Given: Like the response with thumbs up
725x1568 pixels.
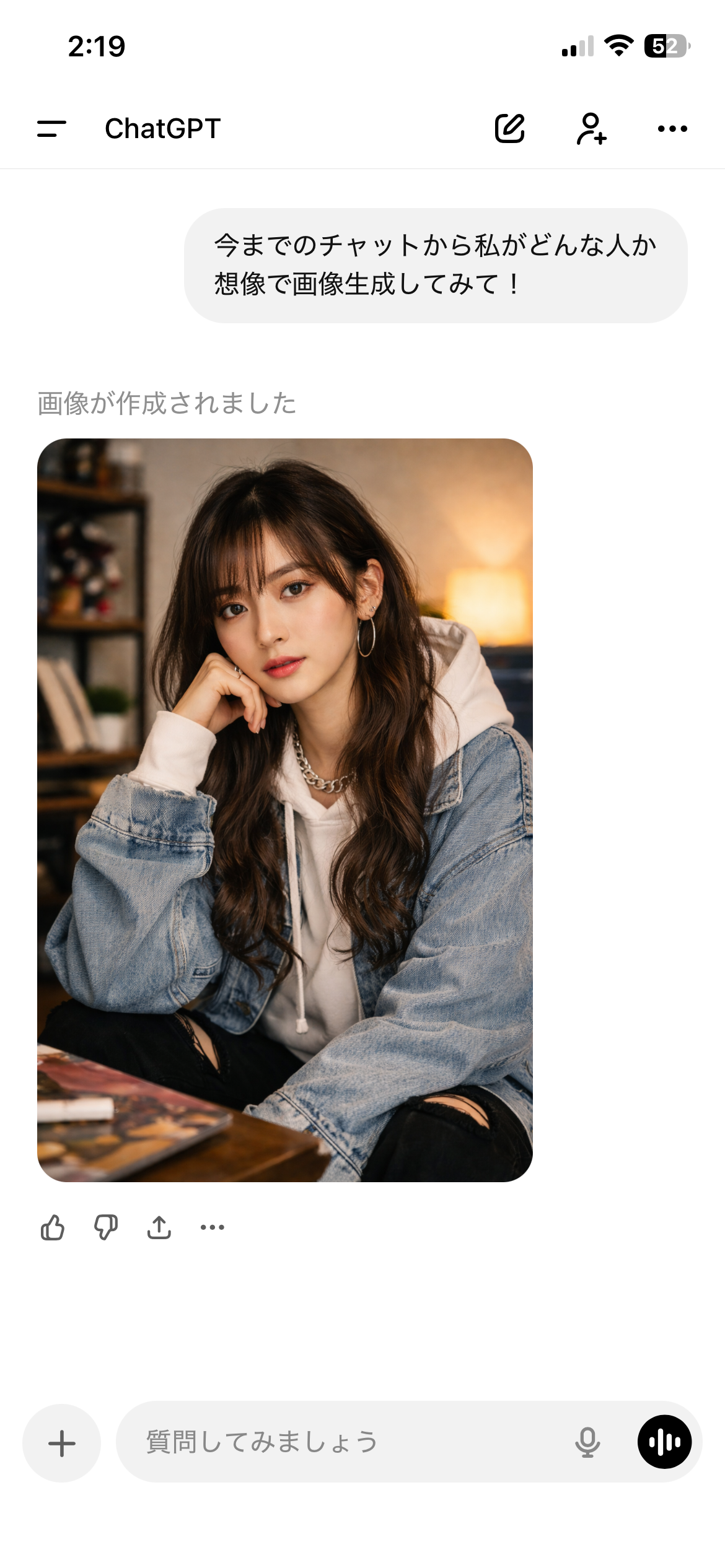Looking at the screenshot, I should tap(53, 1227).
